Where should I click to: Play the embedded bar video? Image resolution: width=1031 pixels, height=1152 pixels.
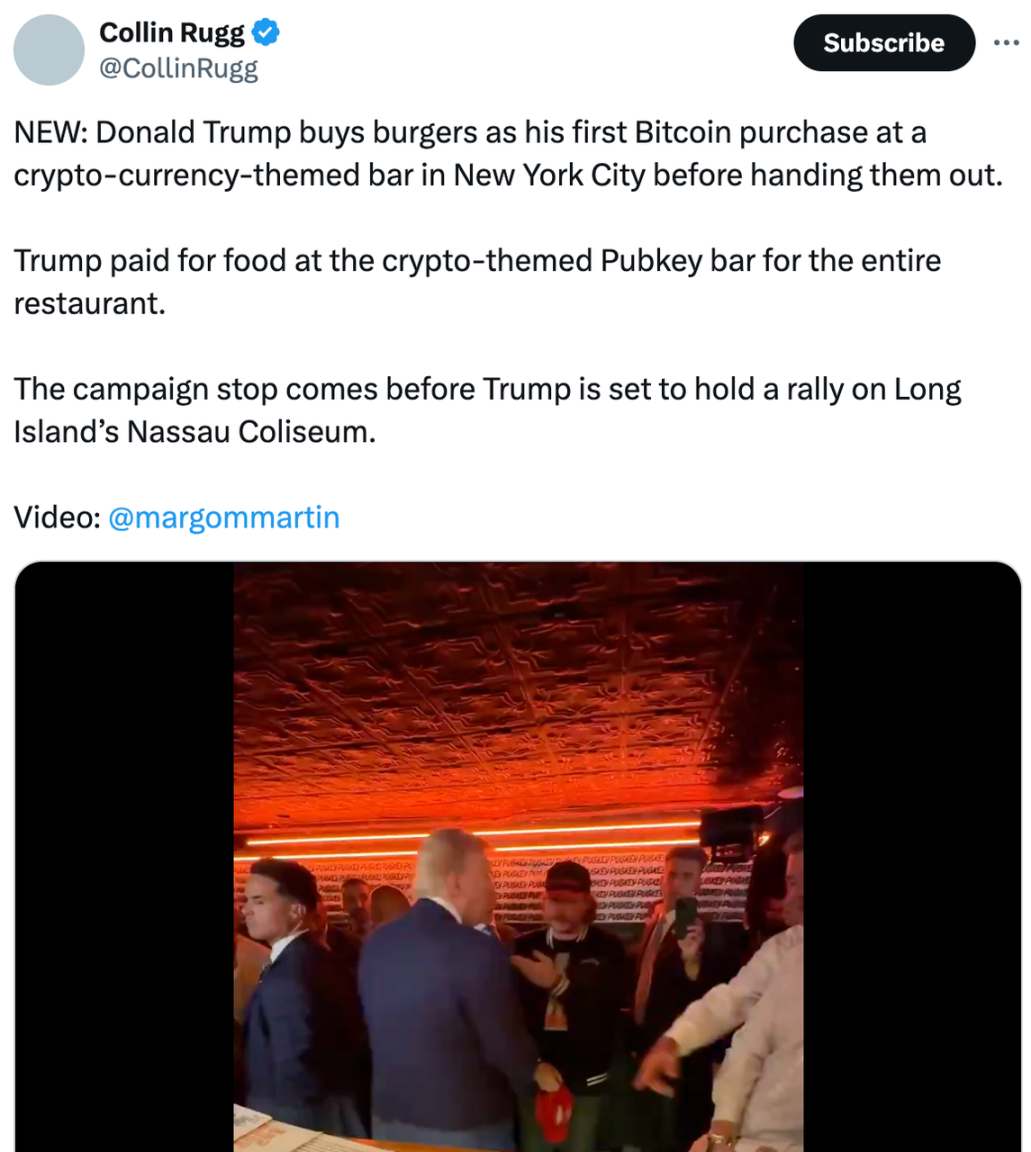(x=518, y=856)
